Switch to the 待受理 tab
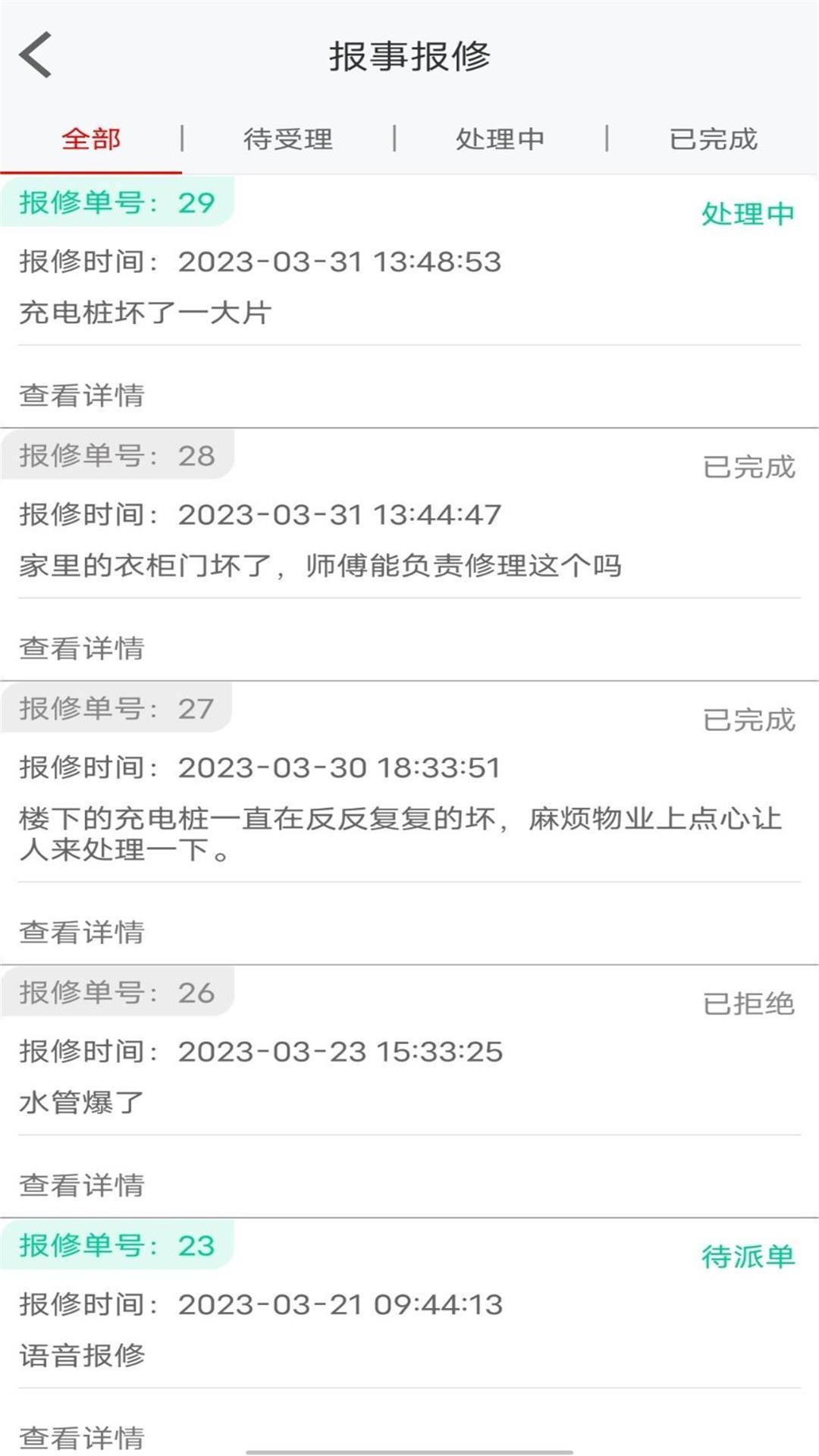The height and width of the screenshot is (1456, 819). point(288,140)
